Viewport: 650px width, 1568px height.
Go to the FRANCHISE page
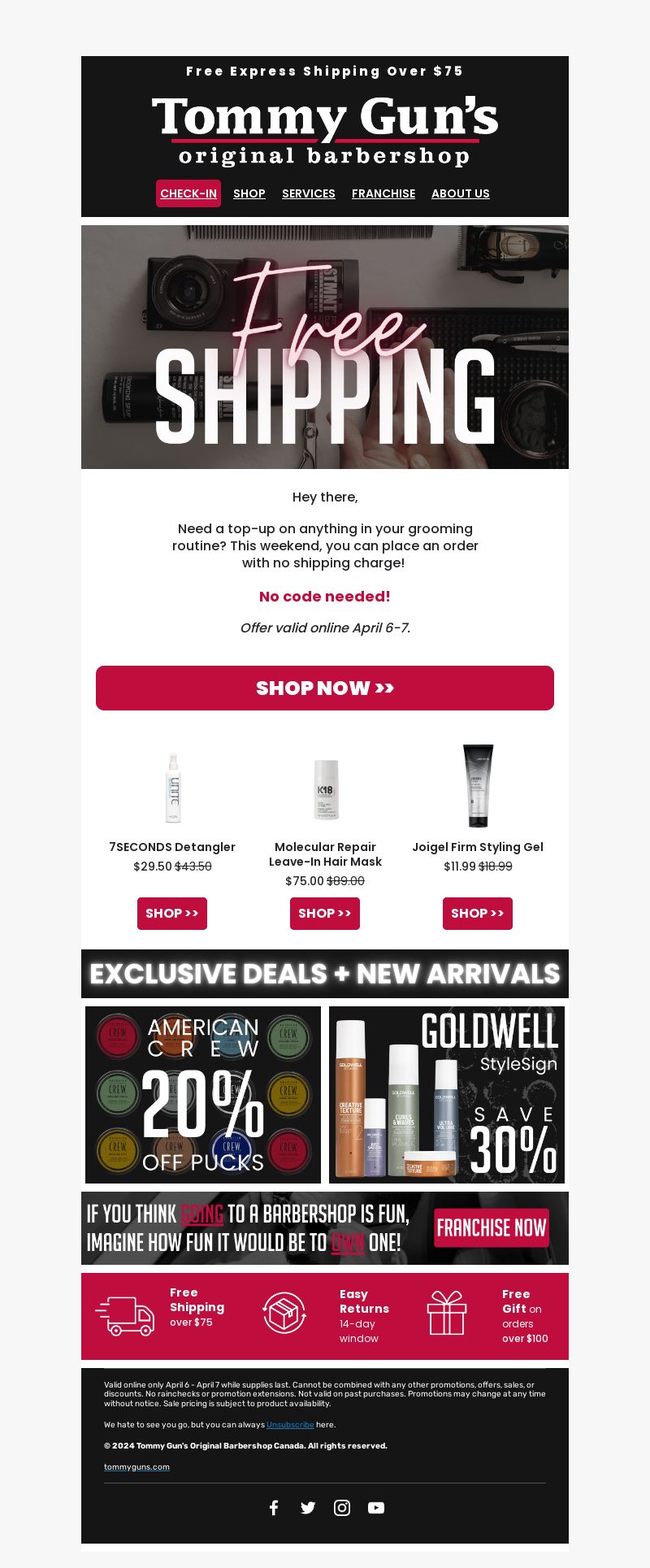click(383, 193)
